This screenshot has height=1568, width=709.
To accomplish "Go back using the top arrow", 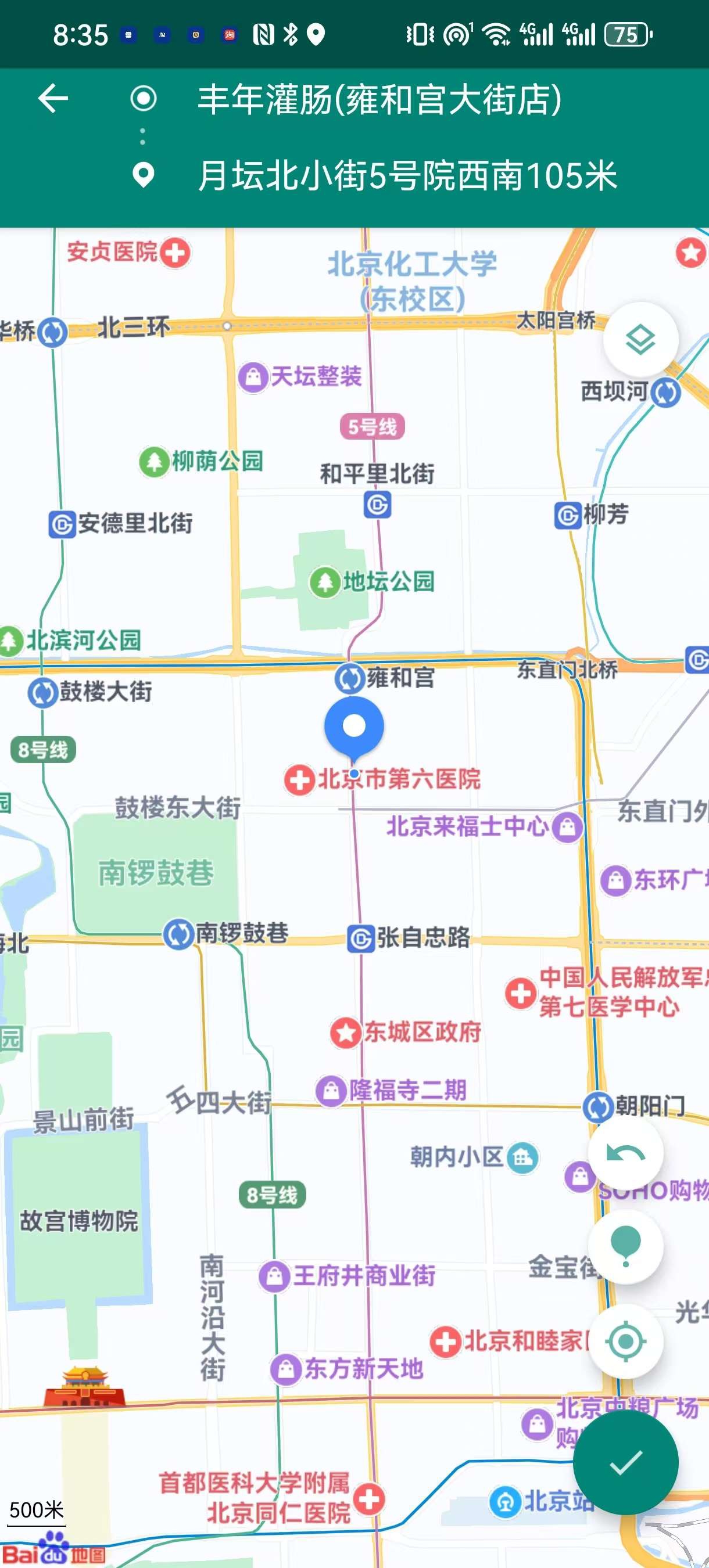I will coord(53,99).
